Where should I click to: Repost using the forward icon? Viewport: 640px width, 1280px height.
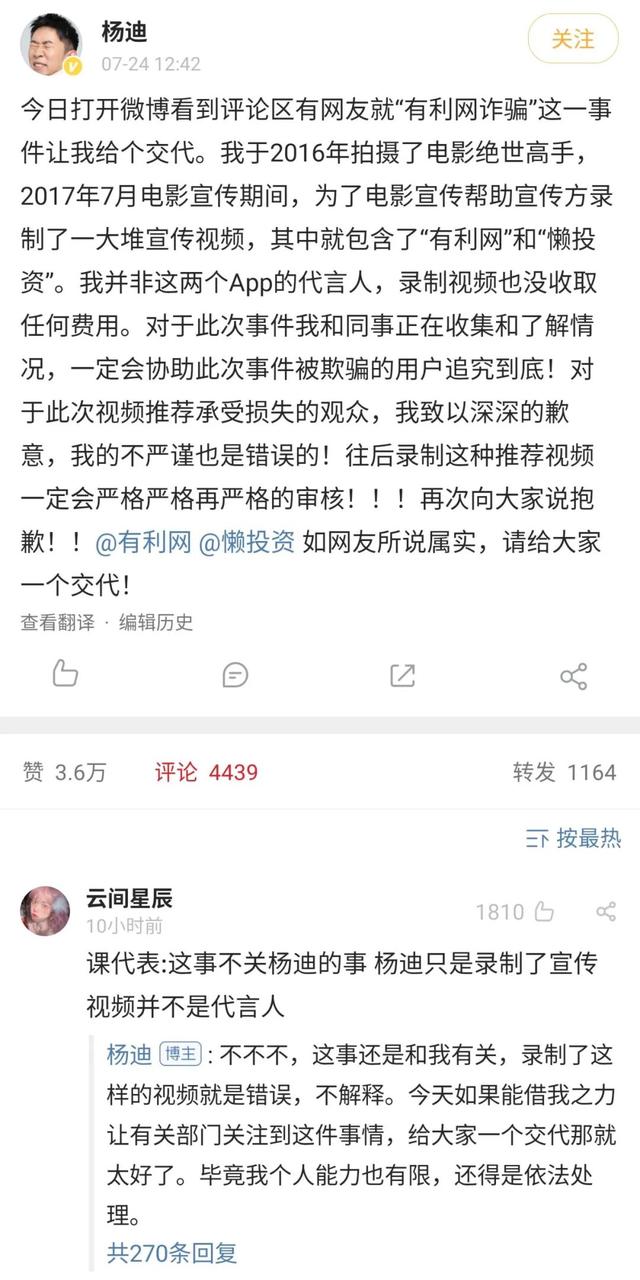[x=402, y=675]
